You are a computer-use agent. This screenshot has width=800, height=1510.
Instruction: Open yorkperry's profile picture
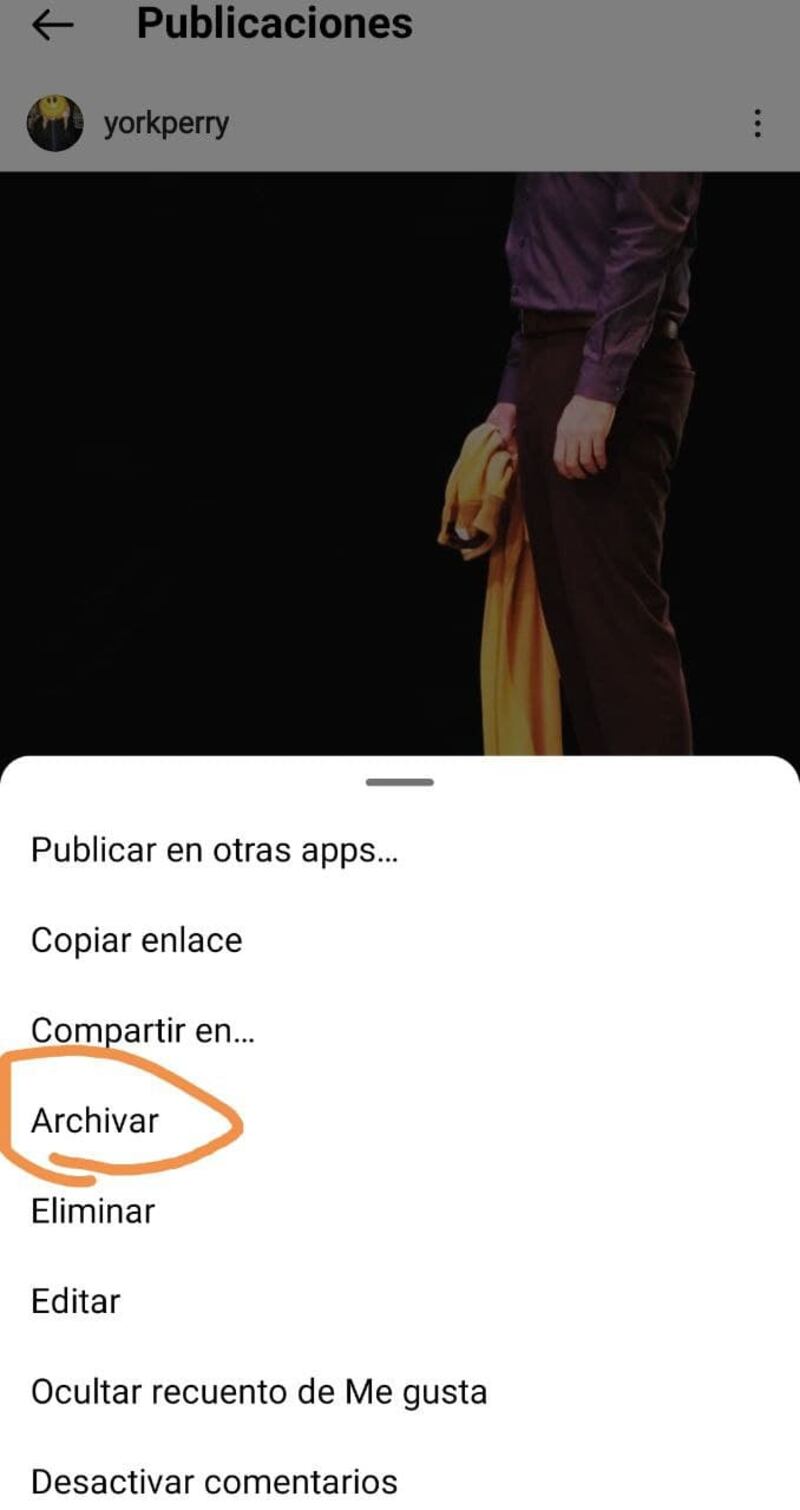click(55, 123)
